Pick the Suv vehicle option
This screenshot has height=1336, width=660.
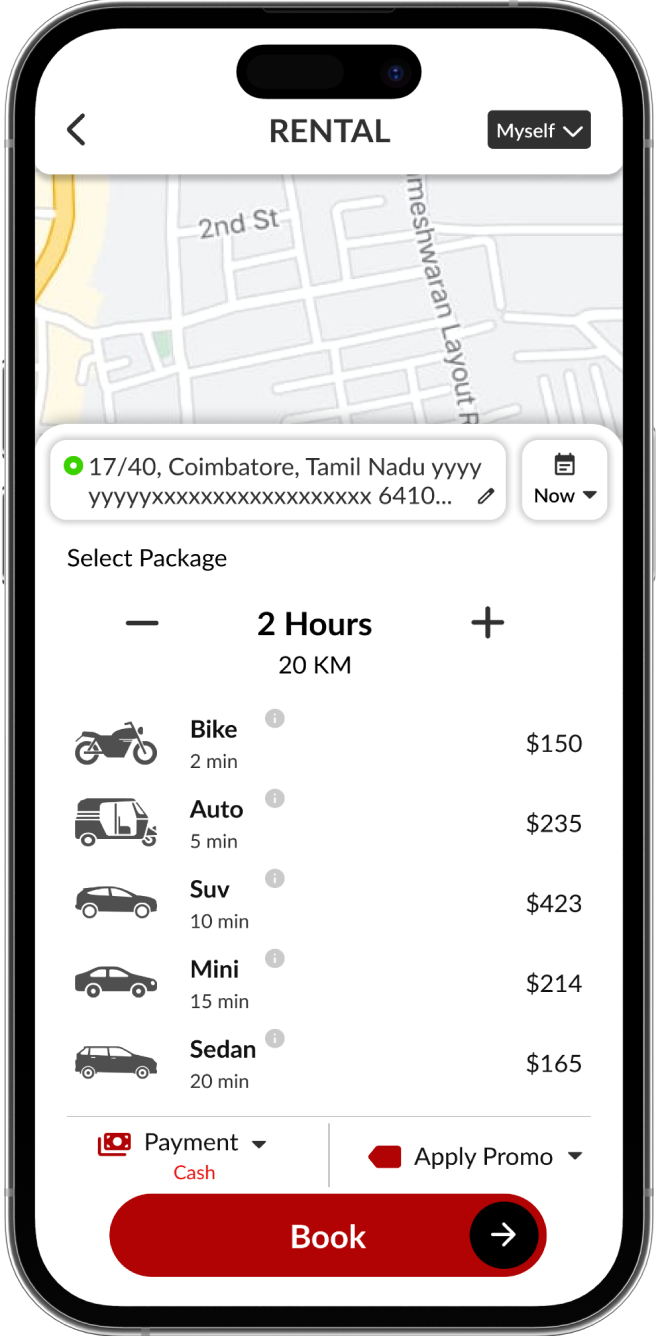[328, 904]
